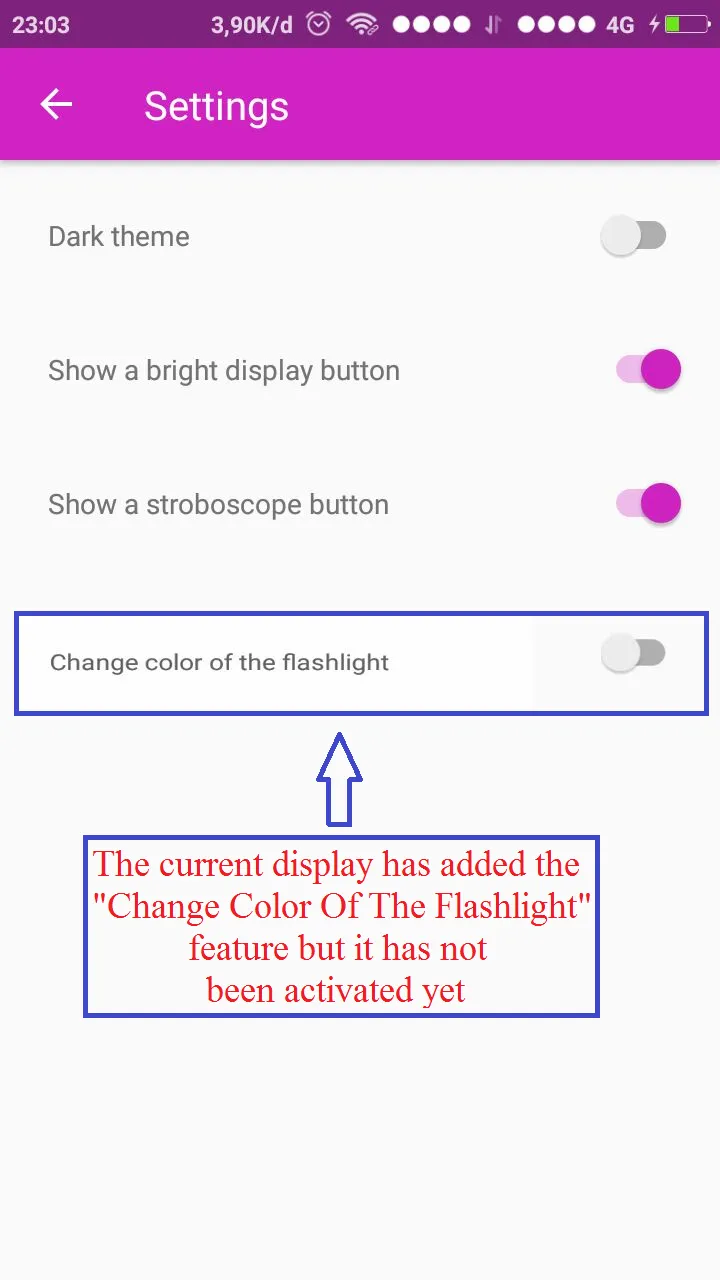The image size is (720, 1280).
Task: Go back from Settings
Action: click(x=56, y=105)
